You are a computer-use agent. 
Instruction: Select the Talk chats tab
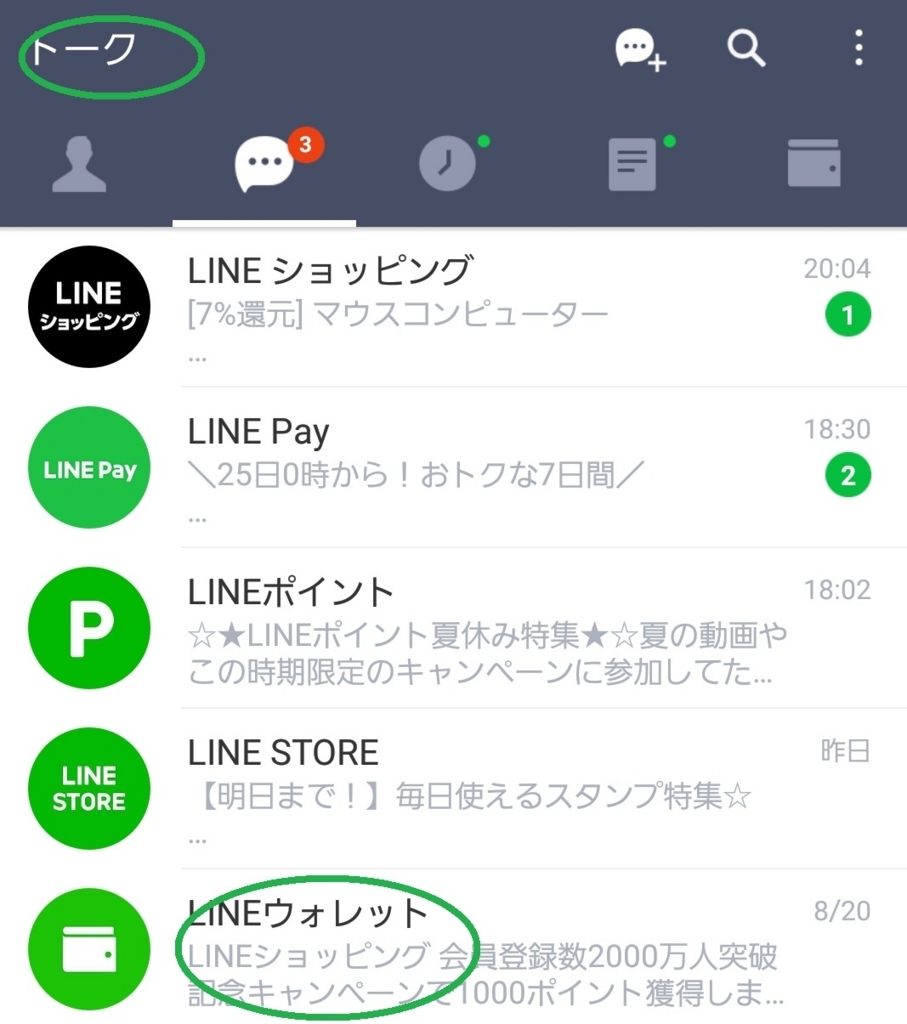[x=264, y=164]
